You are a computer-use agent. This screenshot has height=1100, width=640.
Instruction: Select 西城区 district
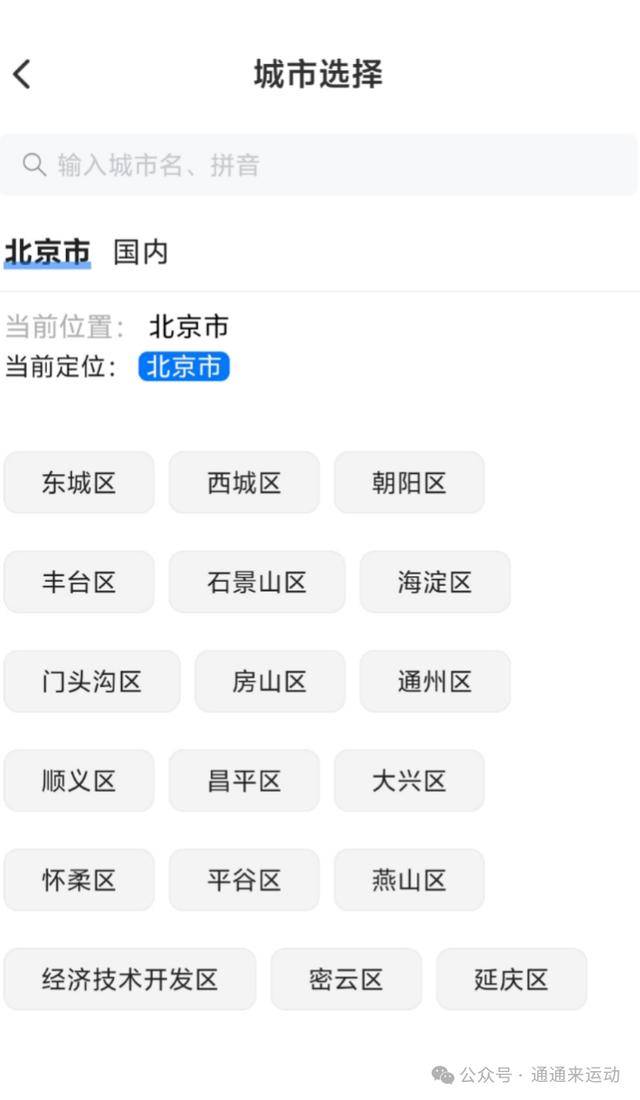pyautogui.click(x=244, y=483)
